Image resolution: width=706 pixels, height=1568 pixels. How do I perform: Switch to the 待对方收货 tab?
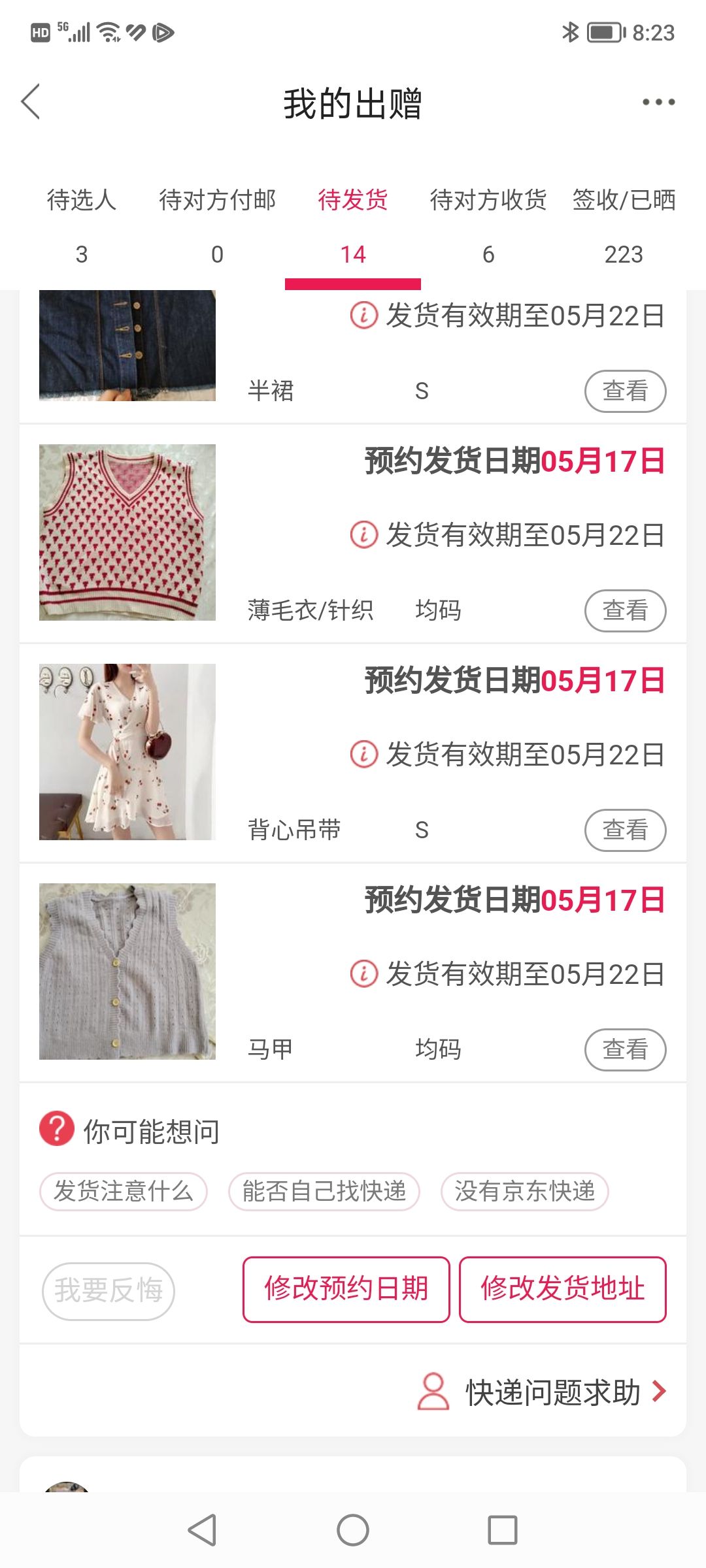pyautogui.click(x=488, y=226)
